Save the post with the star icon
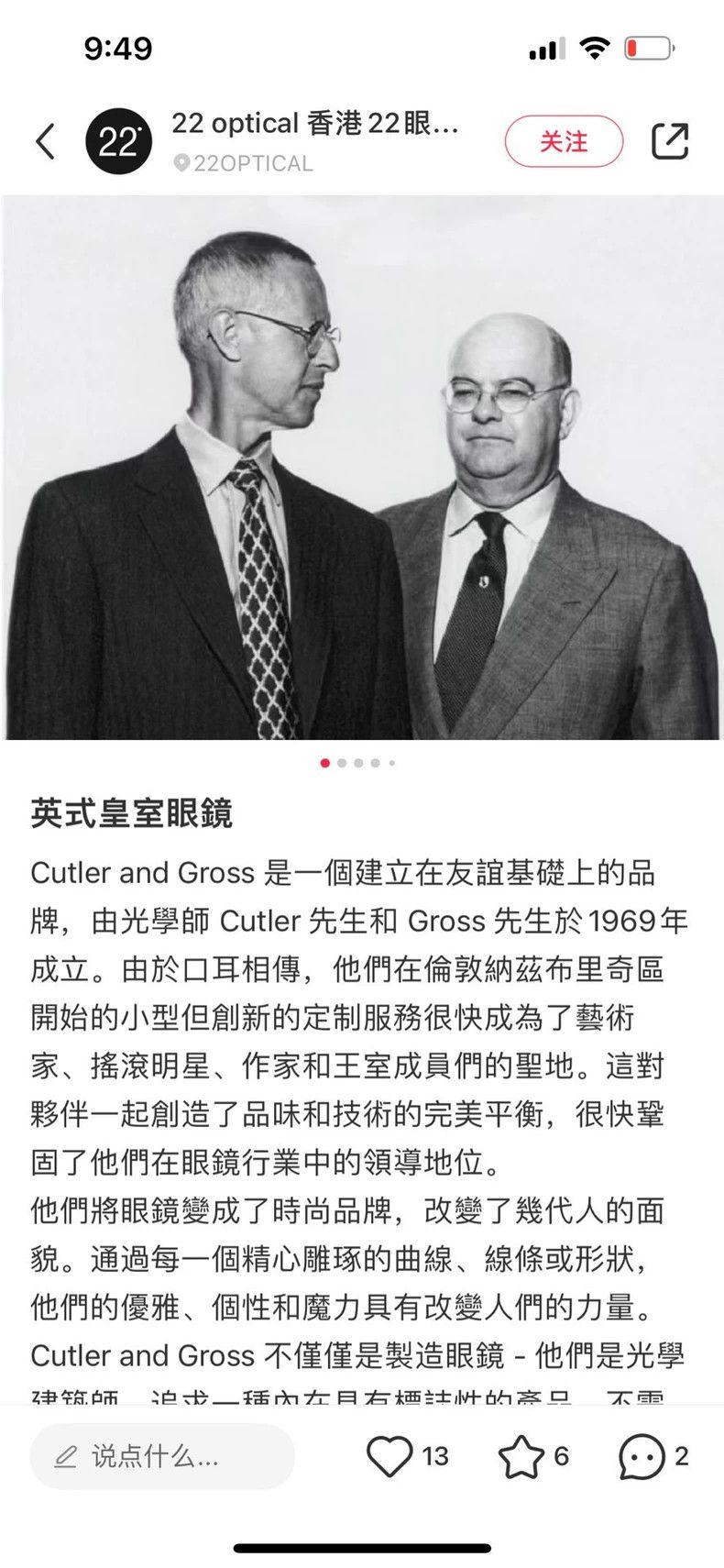Screen dimensions: 724x1568 [x=521, y=1455]
